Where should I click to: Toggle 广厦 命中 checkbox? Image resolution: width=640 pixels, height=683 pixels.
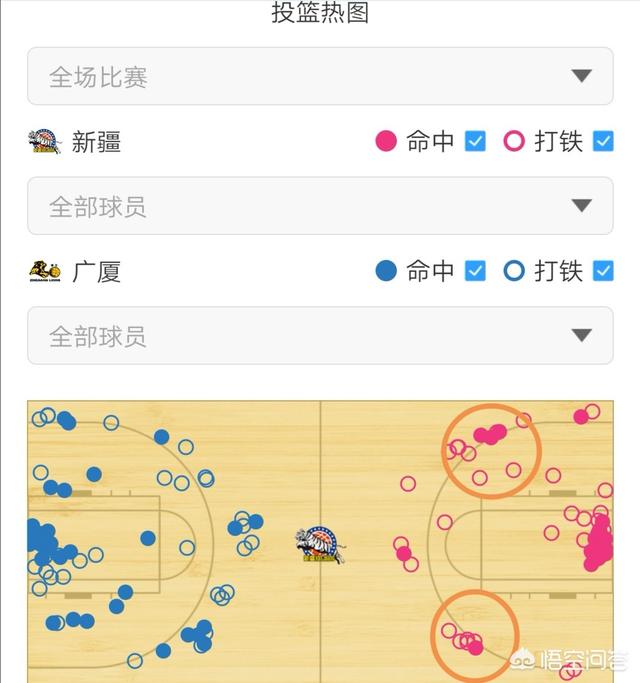[476, 270]
